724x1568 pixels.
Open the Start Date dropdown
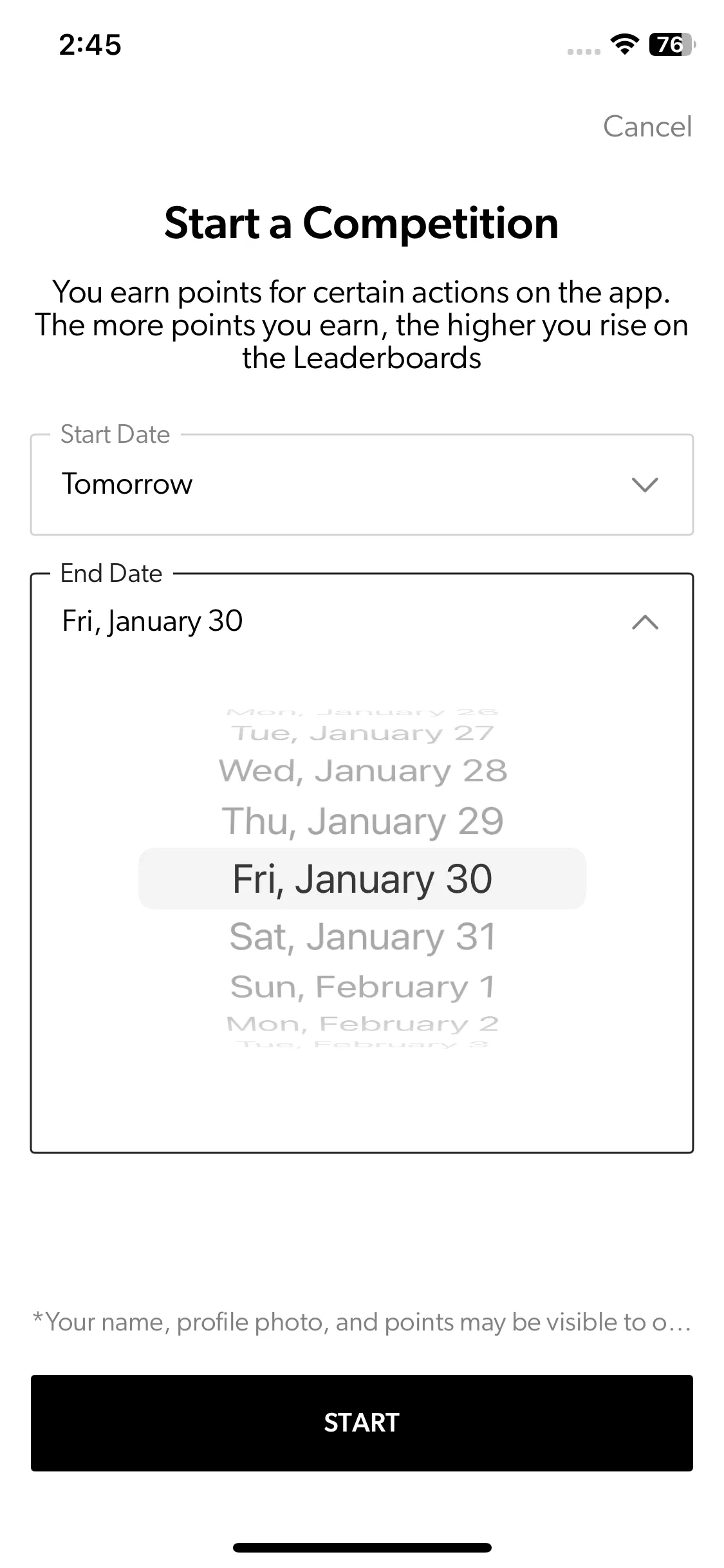pos(362,484)
